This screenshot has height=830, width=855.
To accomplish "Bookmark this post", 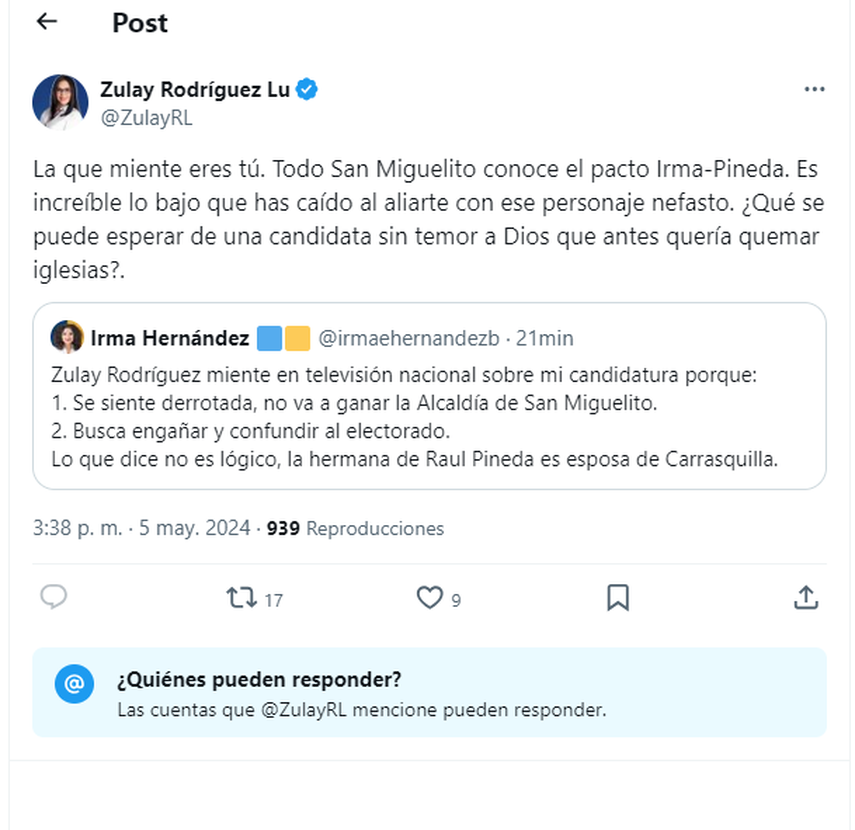I will tap(618, 598).
